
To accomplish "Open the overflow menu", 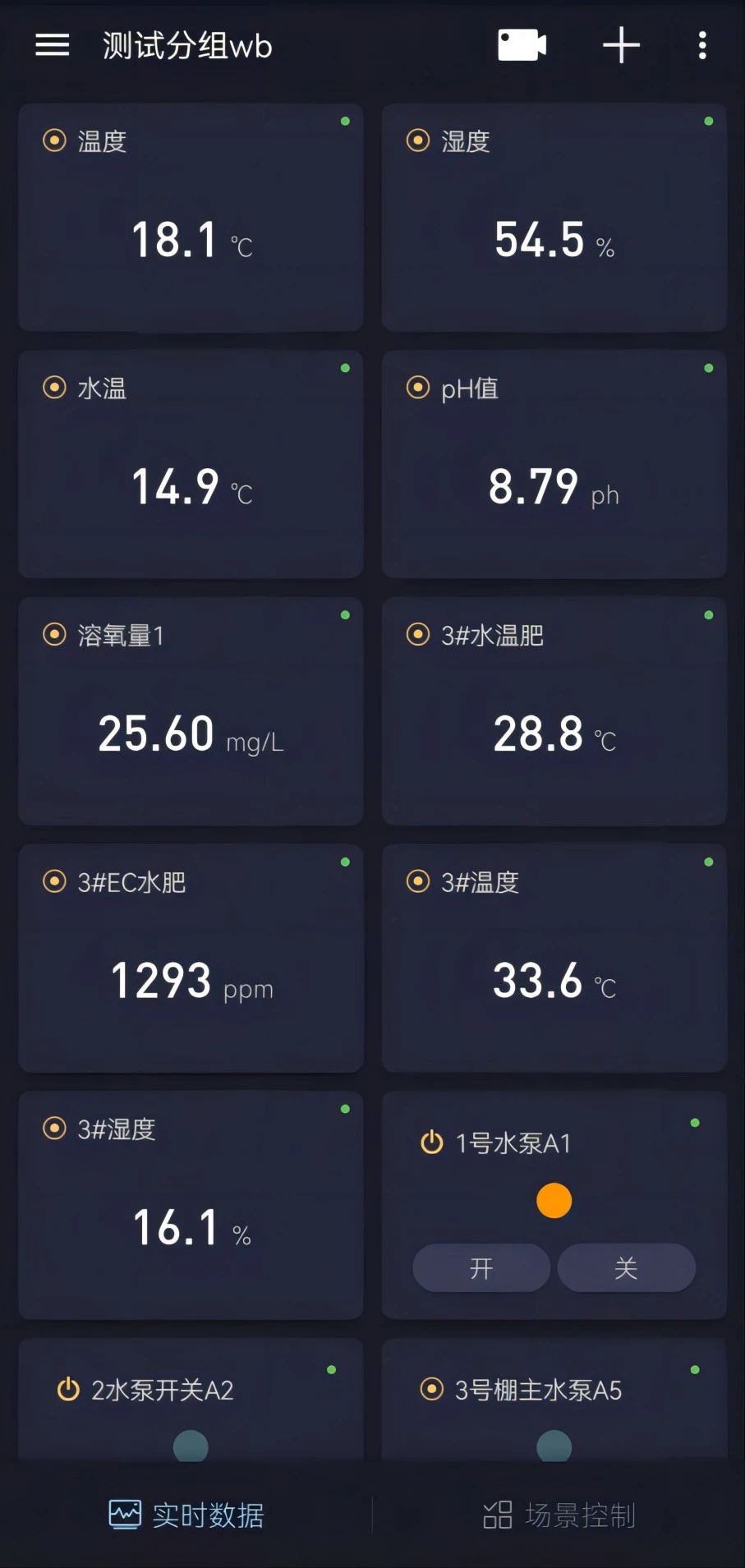I will point(702,45).
